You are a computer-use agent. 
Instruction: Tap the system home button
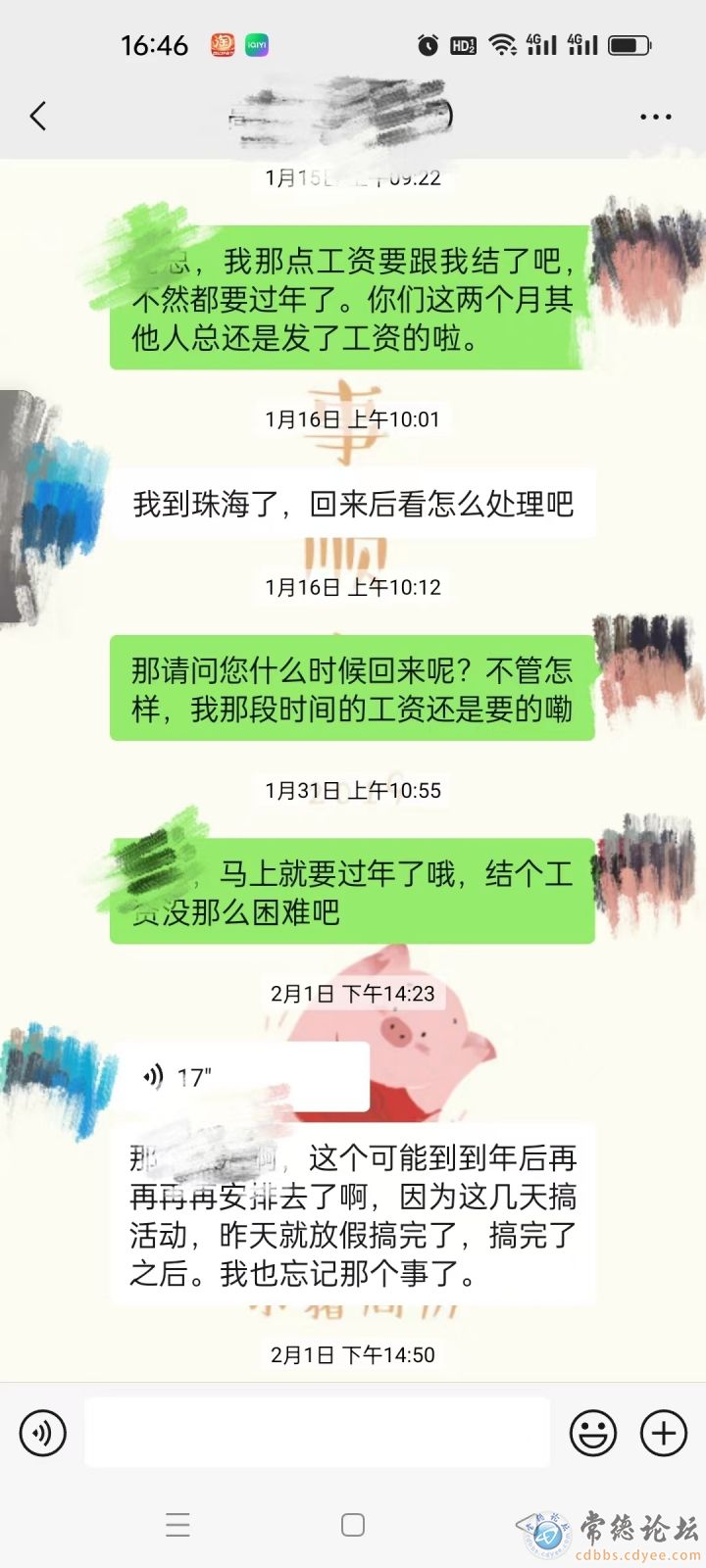point(353,1525)
